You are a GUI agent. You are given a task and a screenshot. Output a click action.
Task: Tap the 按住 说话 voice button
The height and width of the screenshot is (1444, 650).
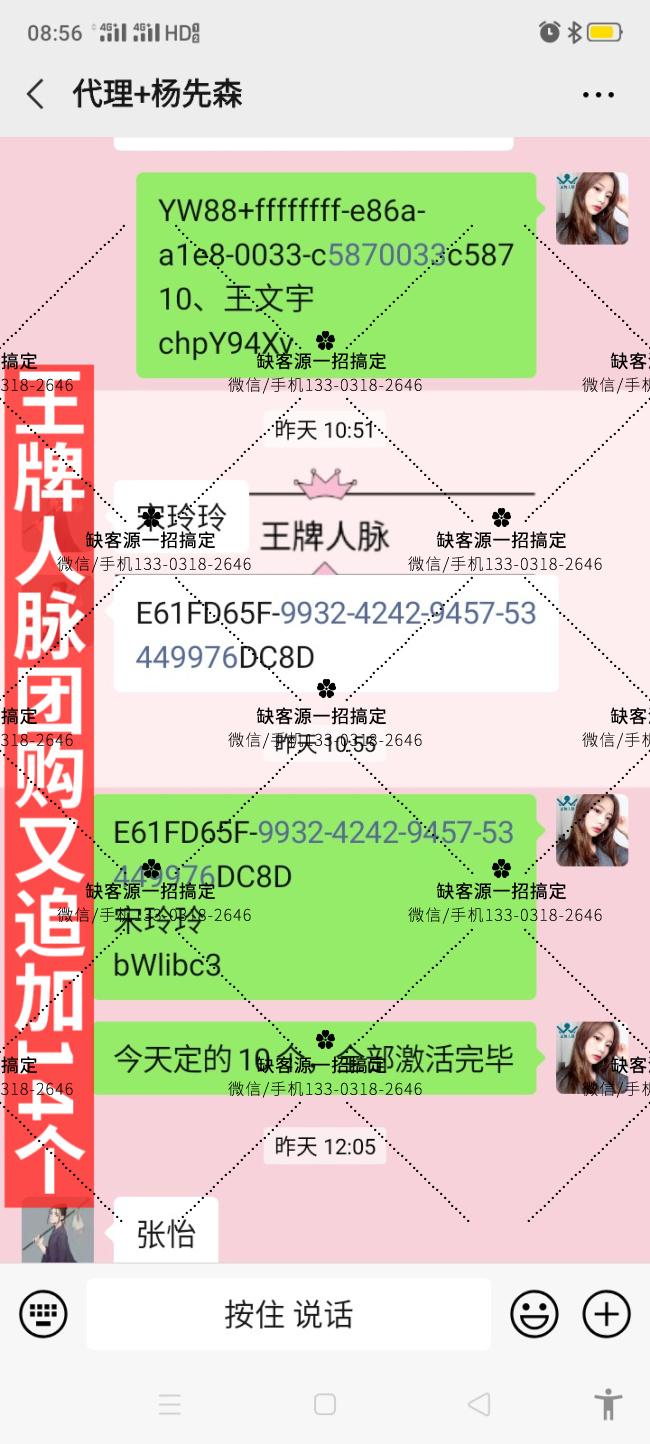[288, 1314]
